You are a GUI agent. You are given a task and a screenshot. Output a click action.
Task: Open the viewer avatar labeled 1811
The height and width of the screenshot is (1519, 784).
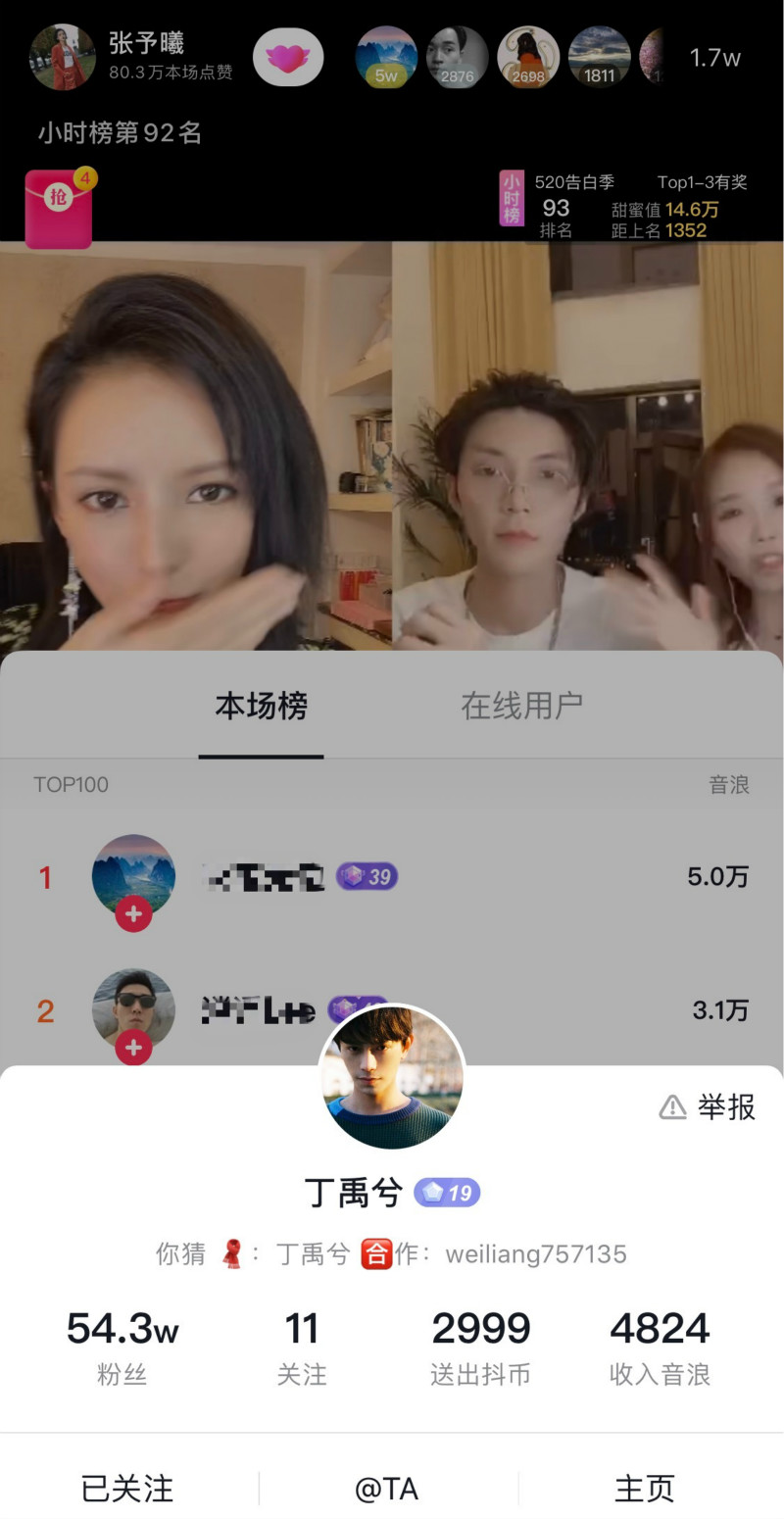tap(599, 57)
